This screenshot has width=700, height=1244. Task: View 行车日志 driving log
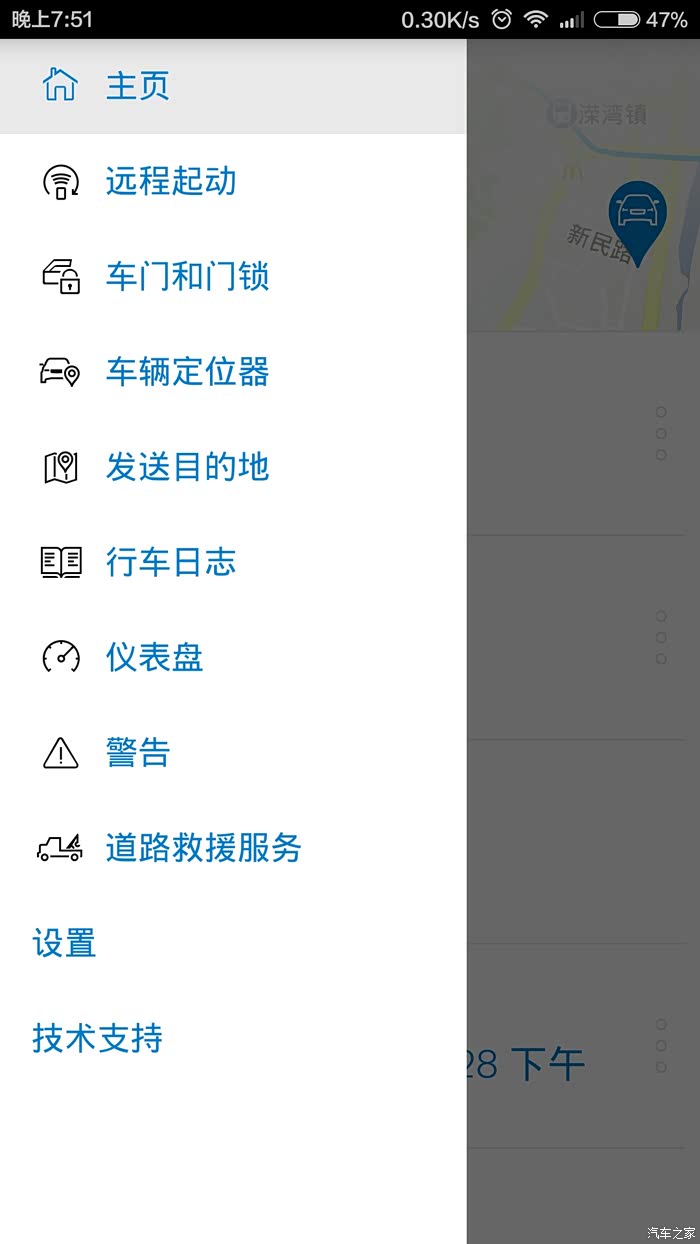[x=171, y=562]
